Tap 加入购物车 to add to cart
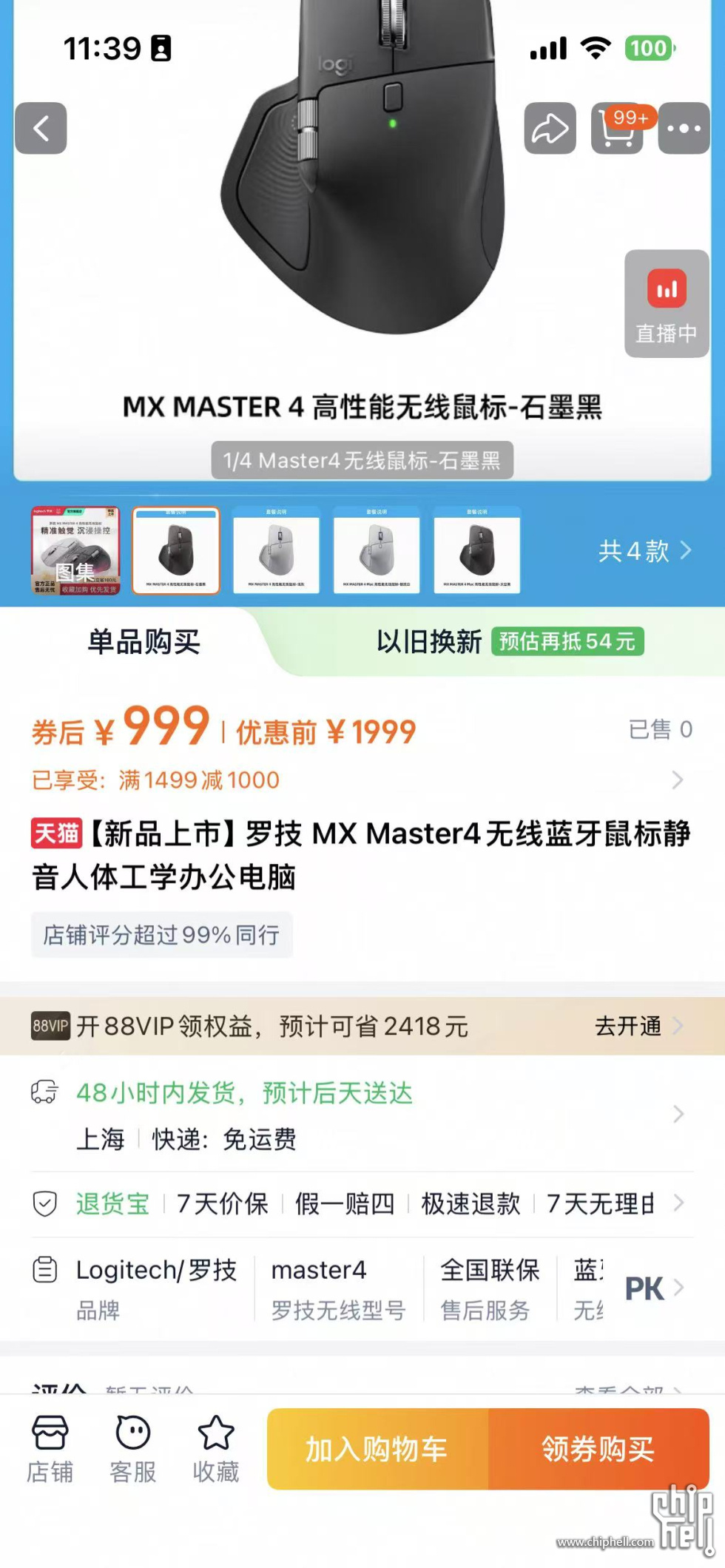This screenshot has height=1568, width=725. pos(377,1449)
